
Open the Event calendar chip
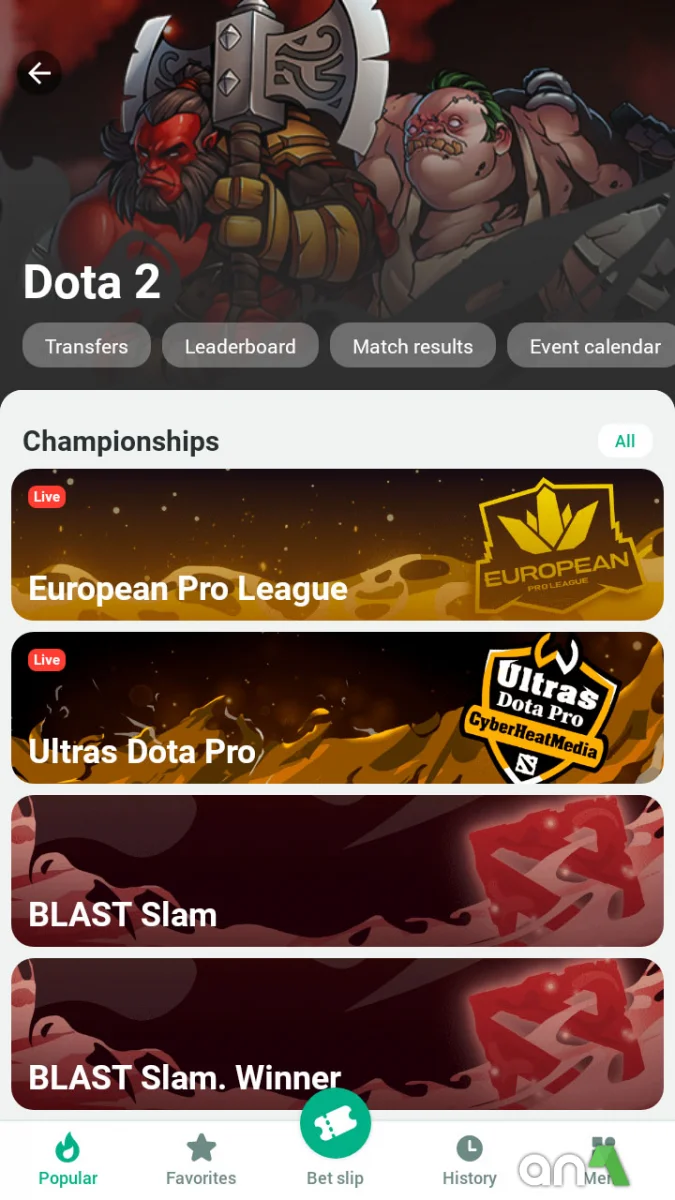(594, 346)
